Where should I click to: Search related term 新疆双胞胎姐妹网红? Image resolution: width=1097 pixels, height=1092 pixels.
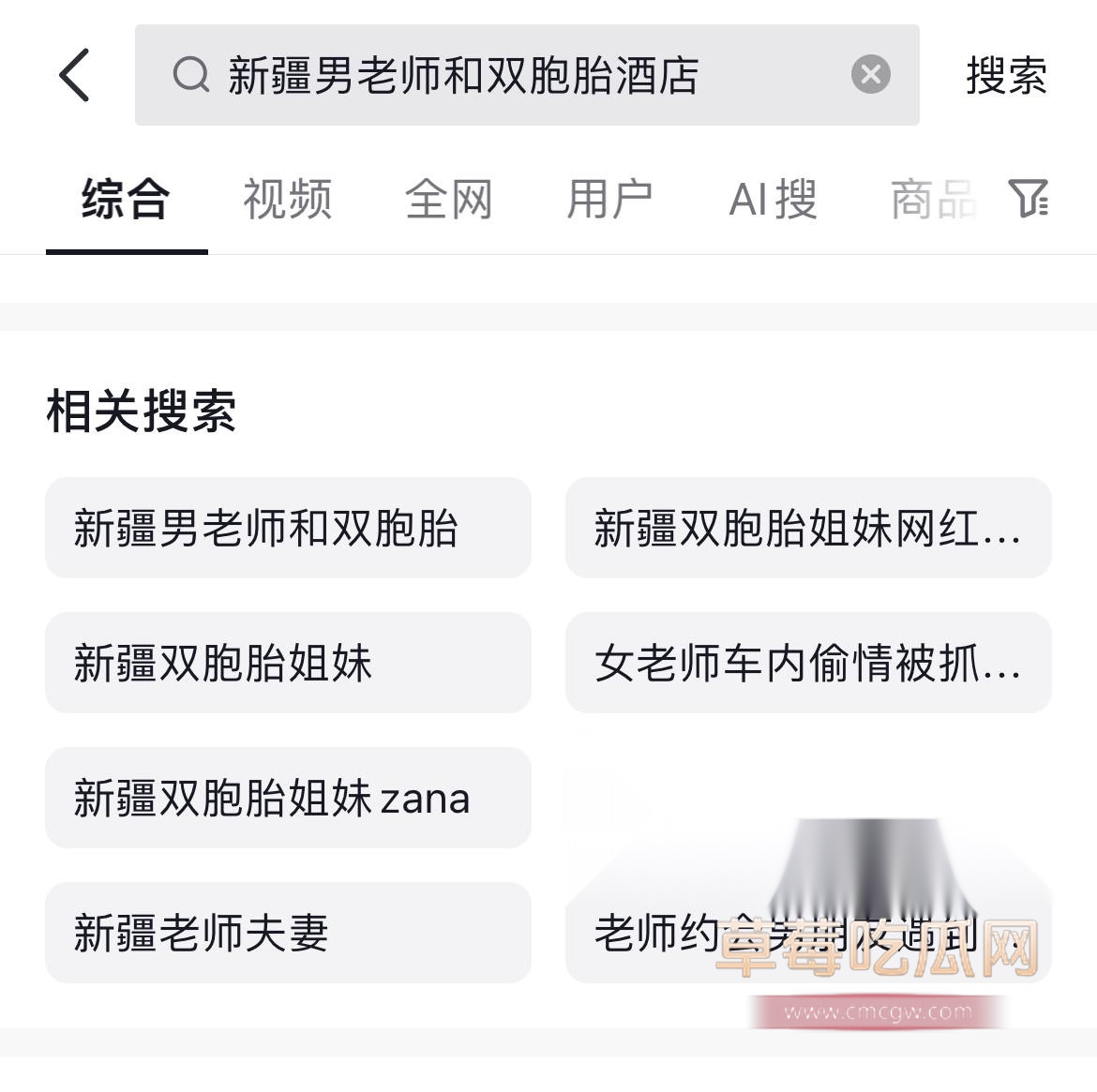coord(808,528)
